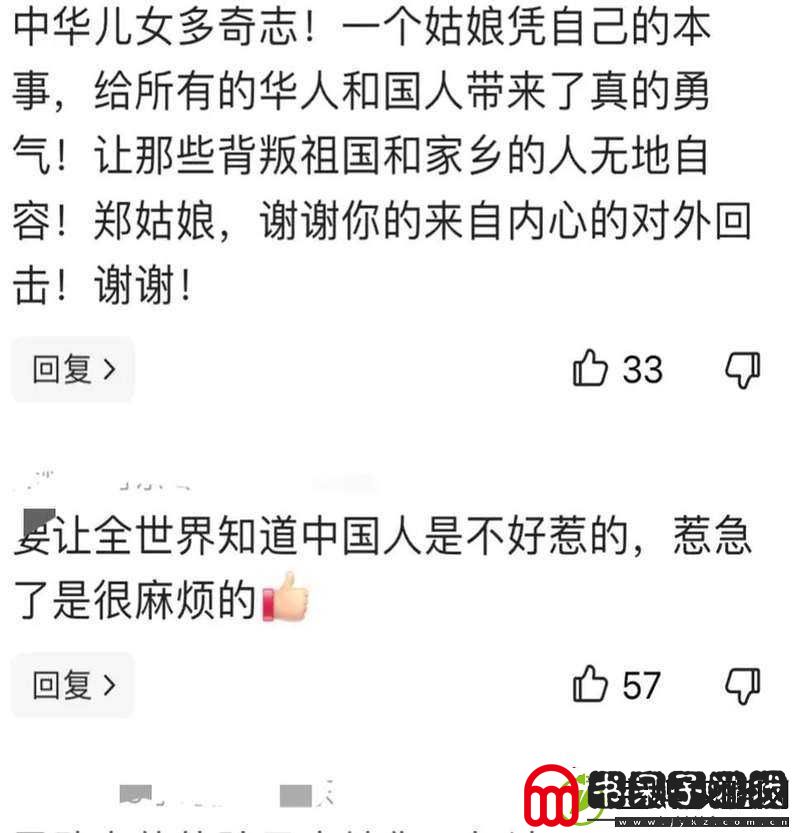Like the comment with 33 likes
The height and width of the screenshot is (833, 800).
[591, 369]
